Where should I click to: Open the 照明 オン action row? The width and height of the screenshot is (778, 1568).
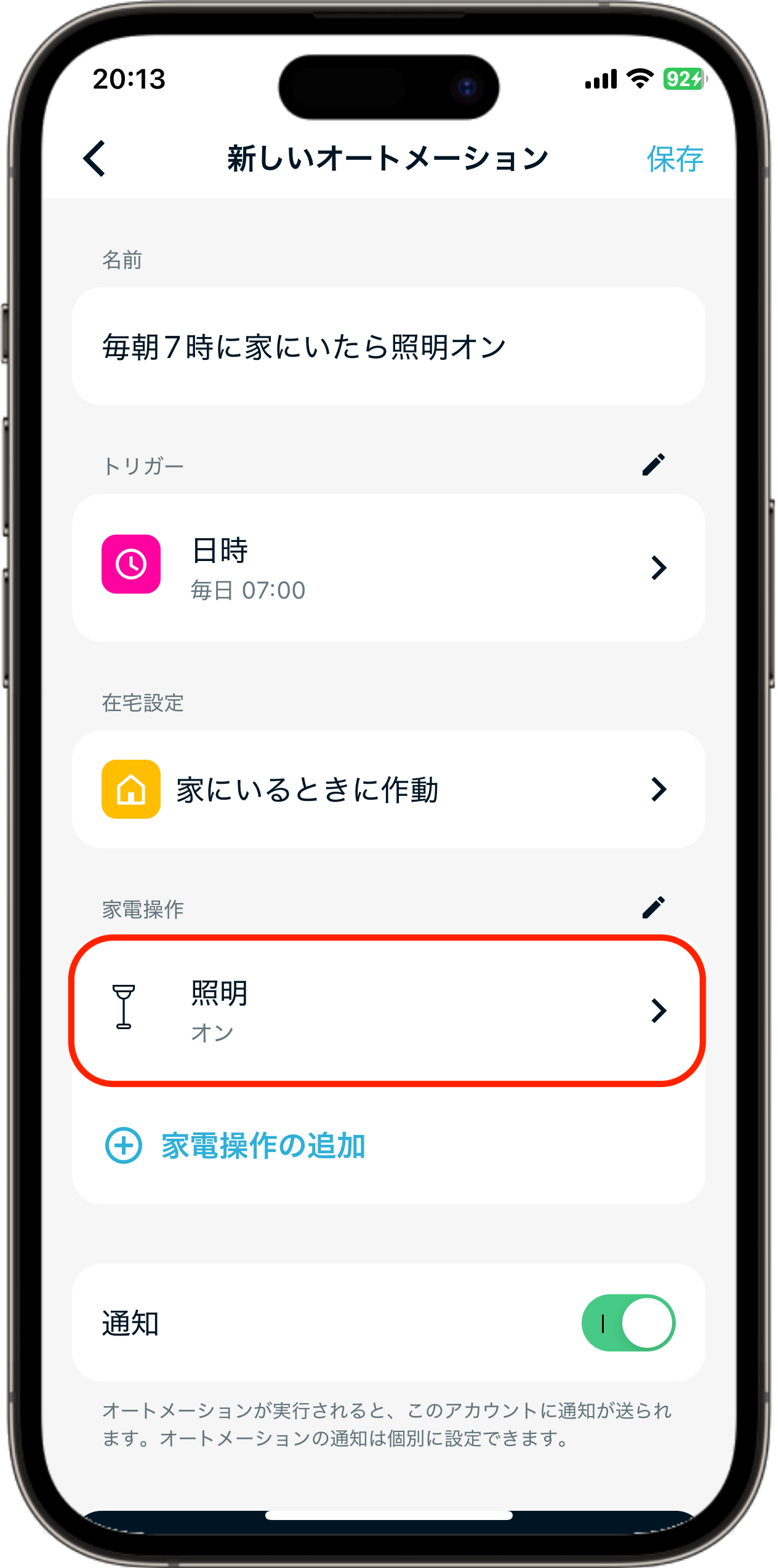pyautogui.click(x=388, y=1011)
